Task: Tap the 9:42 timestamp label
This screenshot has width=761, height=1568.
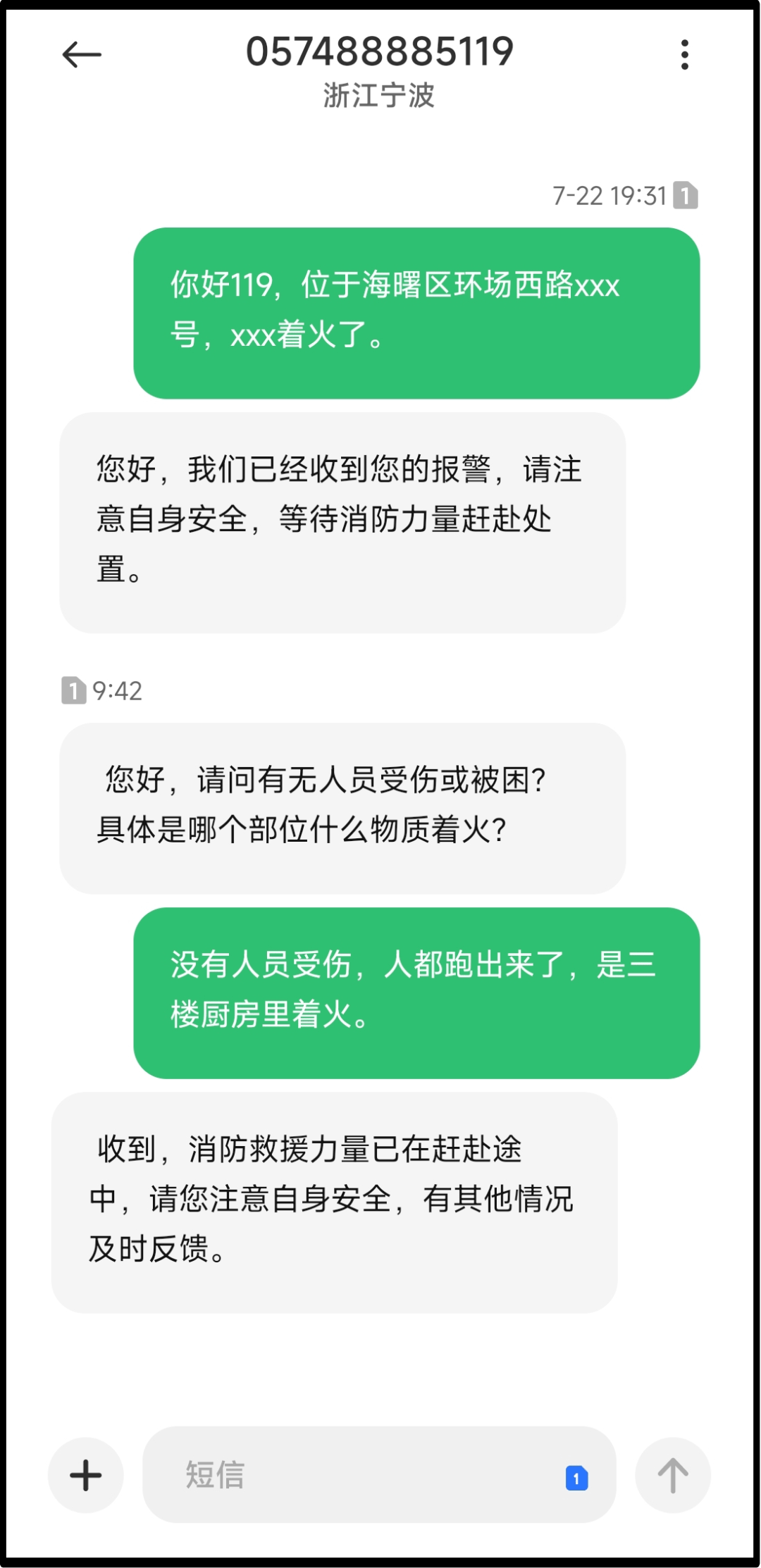Action: [118, 692]
